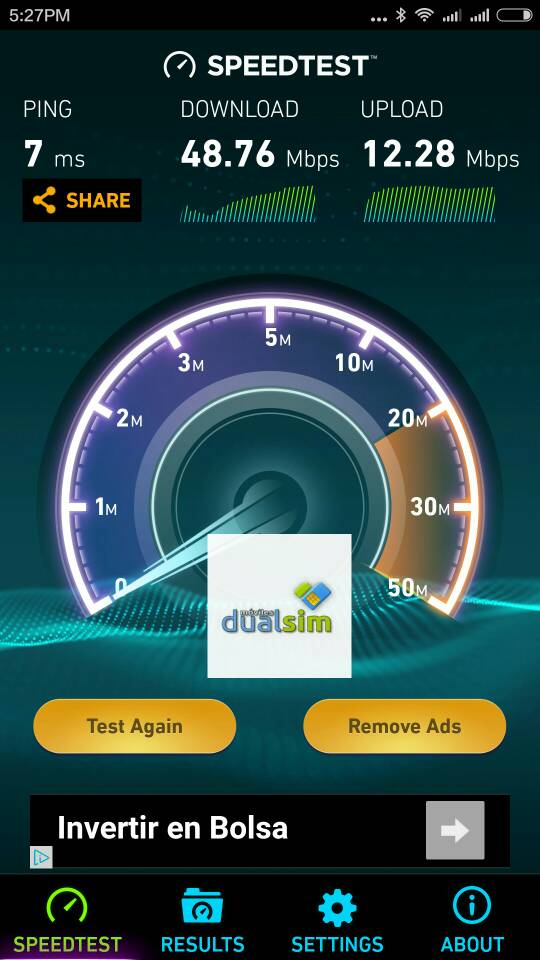This screenshot has width=540, height=960.
Task: Switch to the Results tab
Action: 202,920
